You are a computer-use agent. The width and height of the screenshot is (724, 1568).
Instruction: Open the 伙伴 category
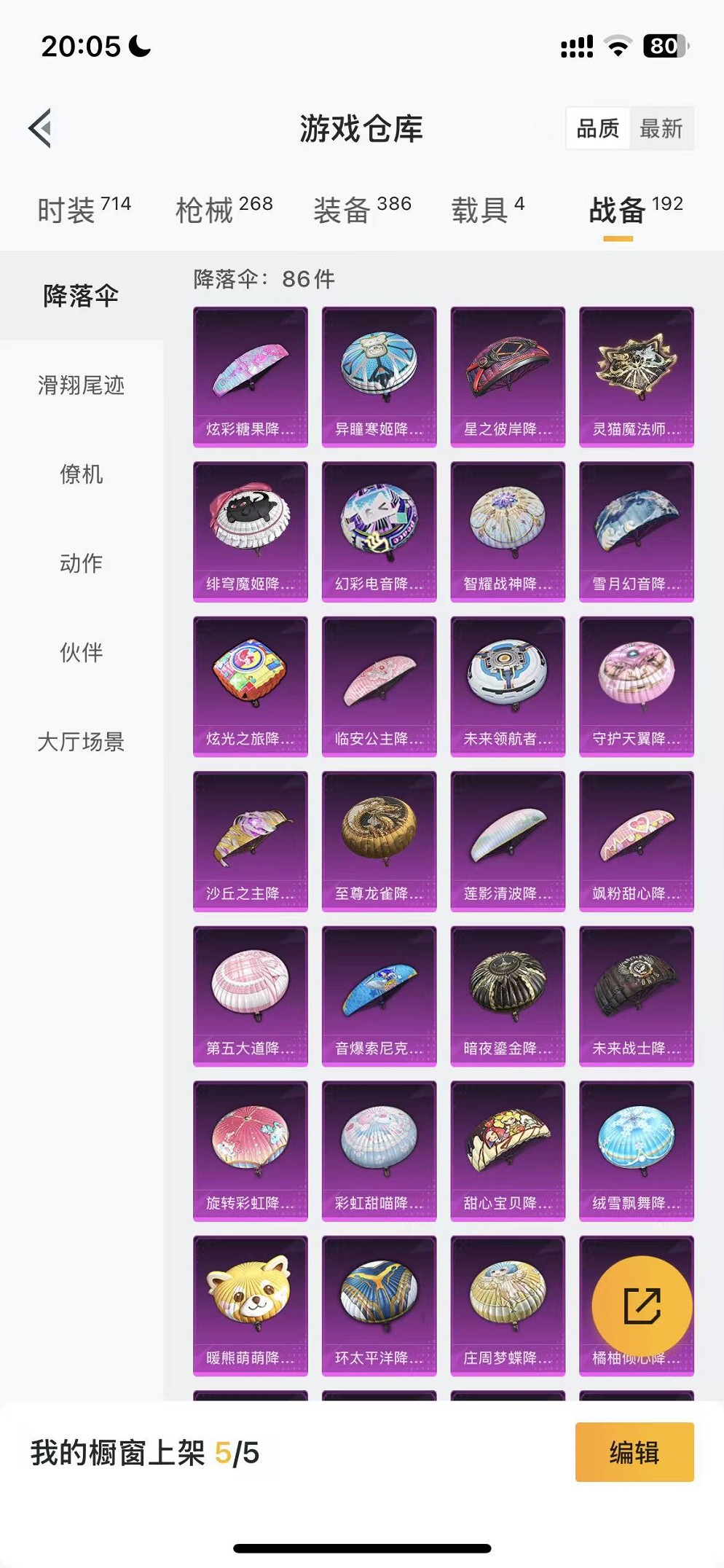click(x=81, y=652)
